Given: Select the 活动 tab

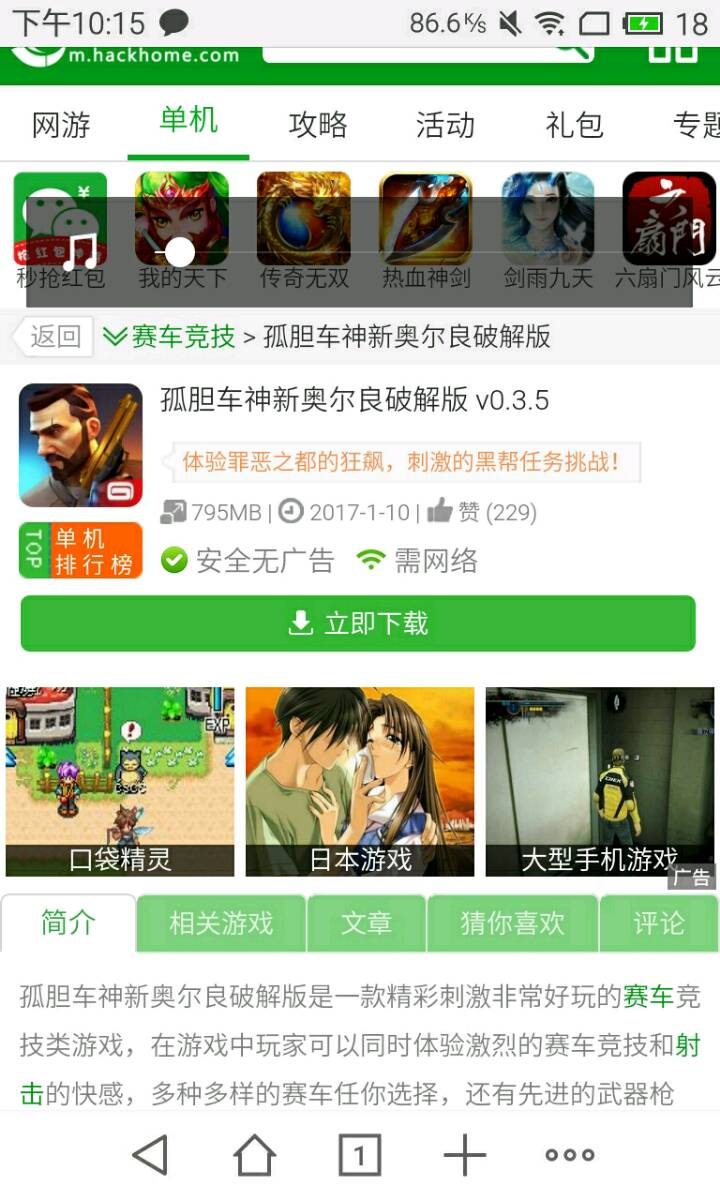Looking at the screenshot, I should [x=445, y=125].
